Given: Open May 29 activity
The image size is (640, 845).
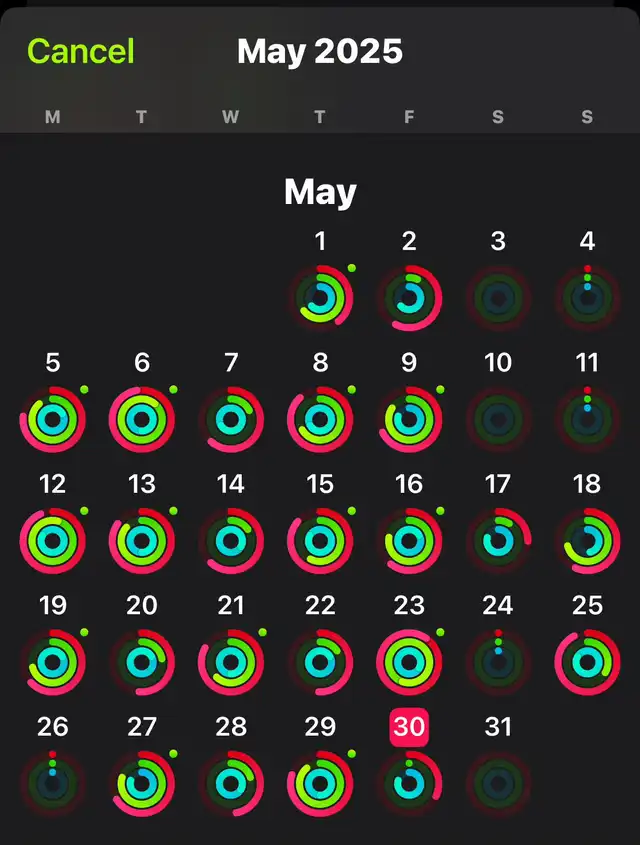Looking at the screenshot, I should click(x=320, y=783).
